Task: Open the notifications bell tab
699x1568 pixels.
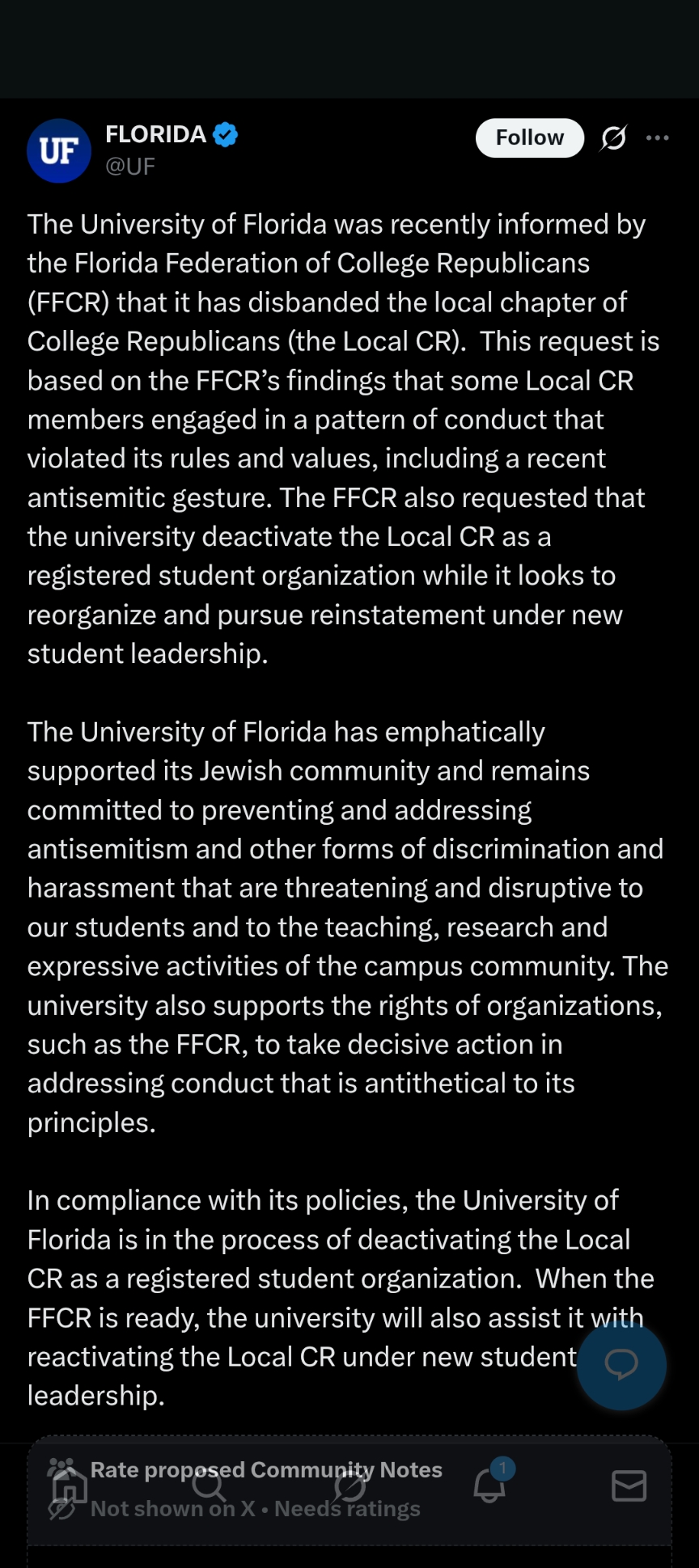Action: [489, 1486]
